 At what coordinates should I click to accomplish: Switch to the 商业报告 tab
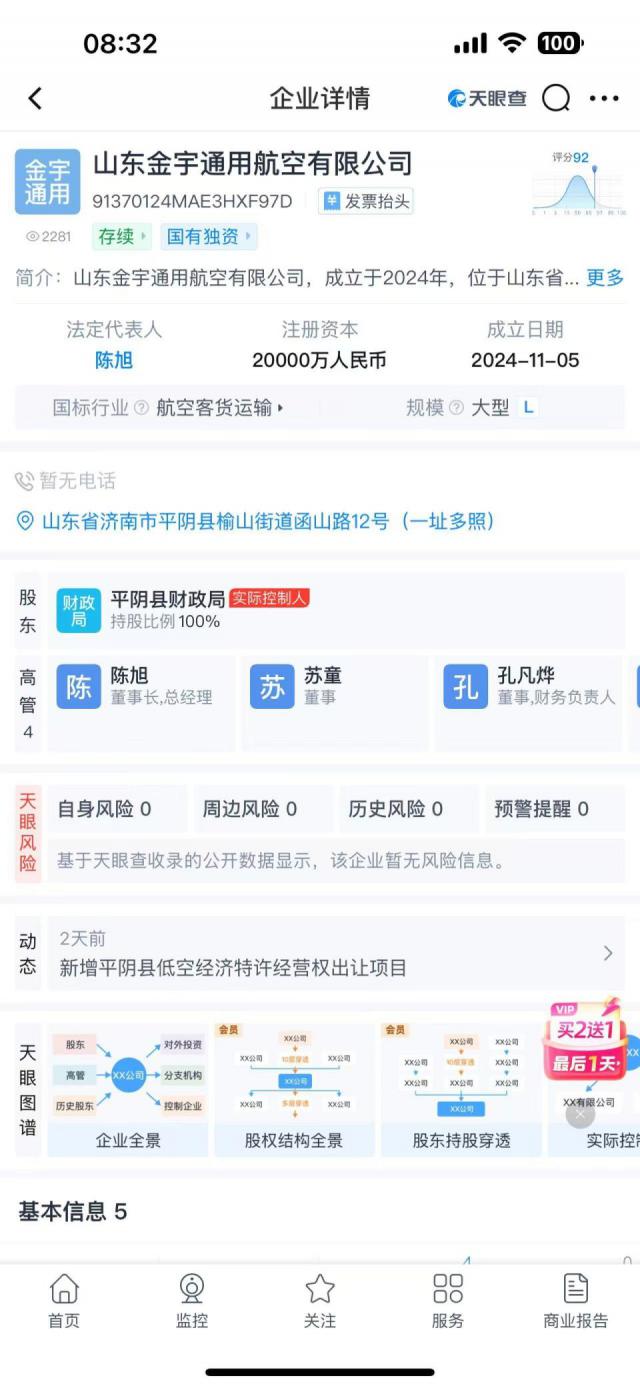pos(575,1301)
